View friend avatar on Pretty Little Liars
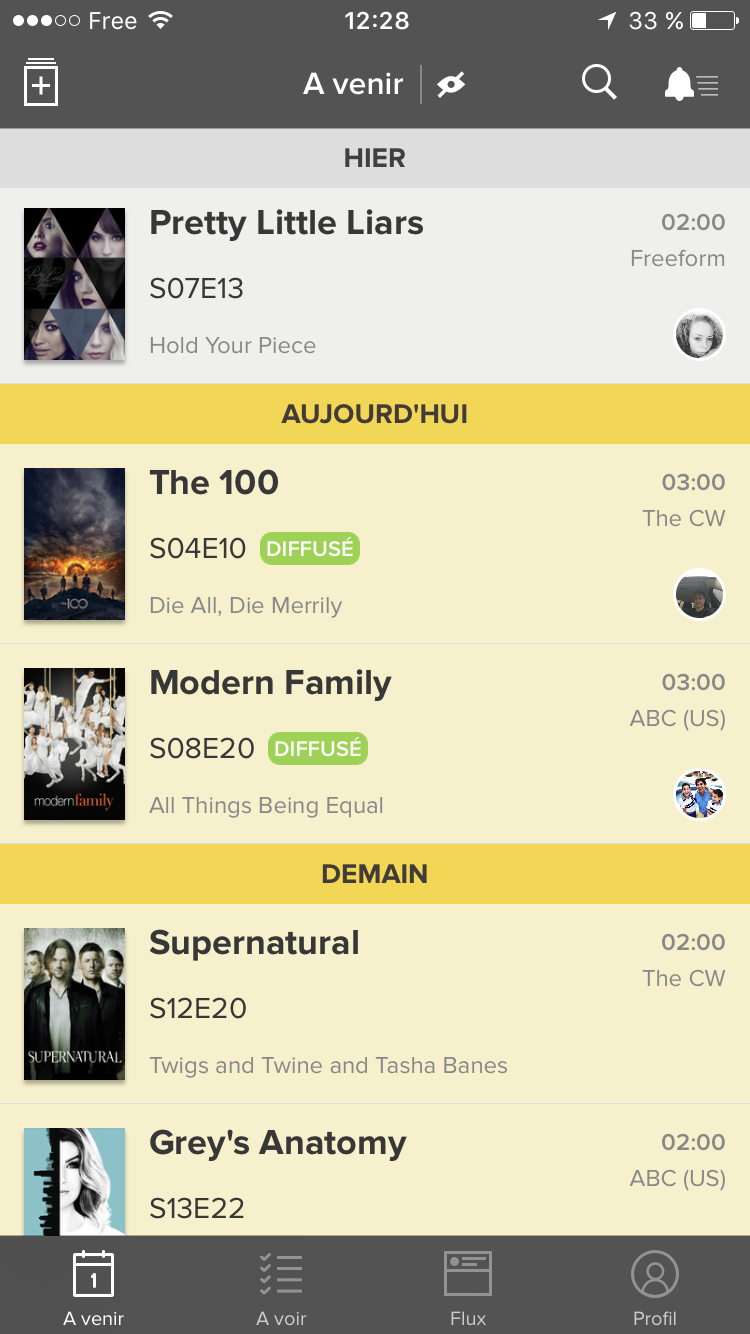Screen dimensions: 750x1334 click(699, 334)
